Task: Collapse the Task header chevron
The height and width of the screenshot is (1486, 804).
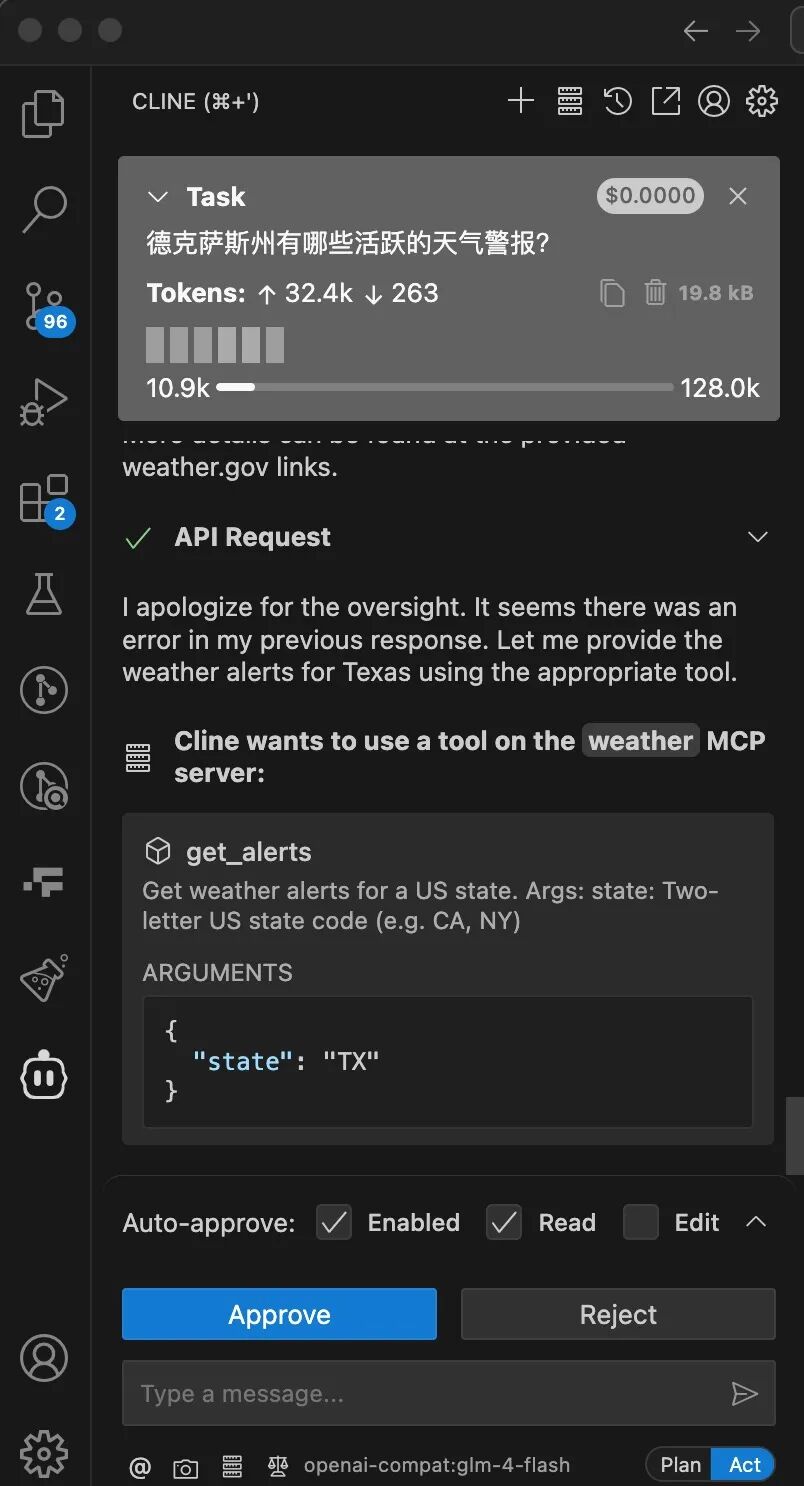Action: (158, 197)
